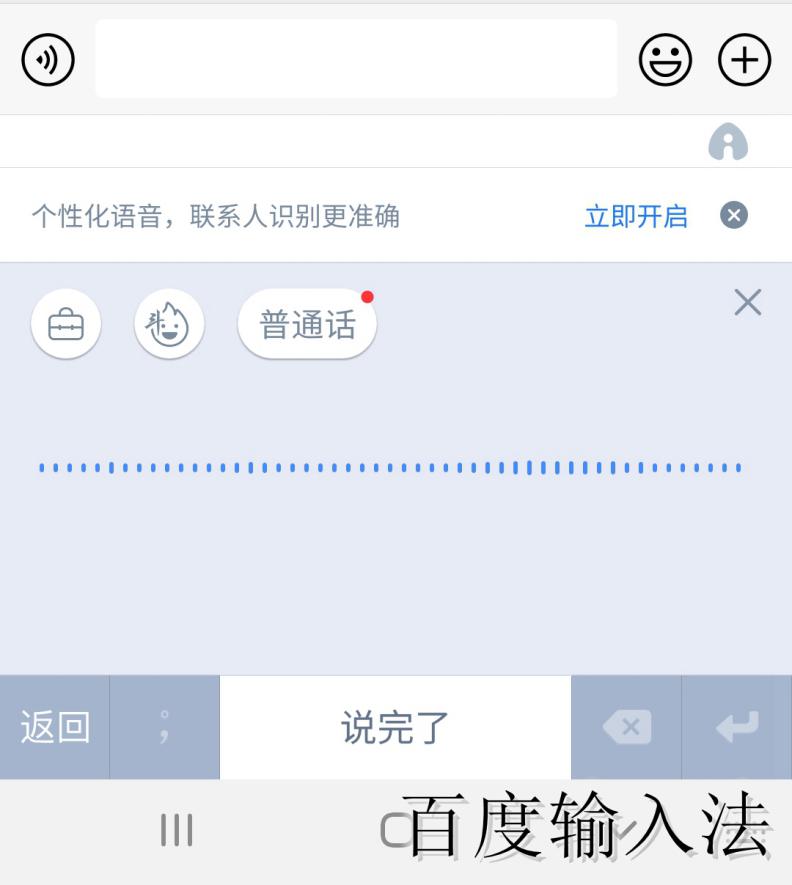Dismiss the personalized voice notification banner
This screenshot has height=885, width=792.
(733, 216)
